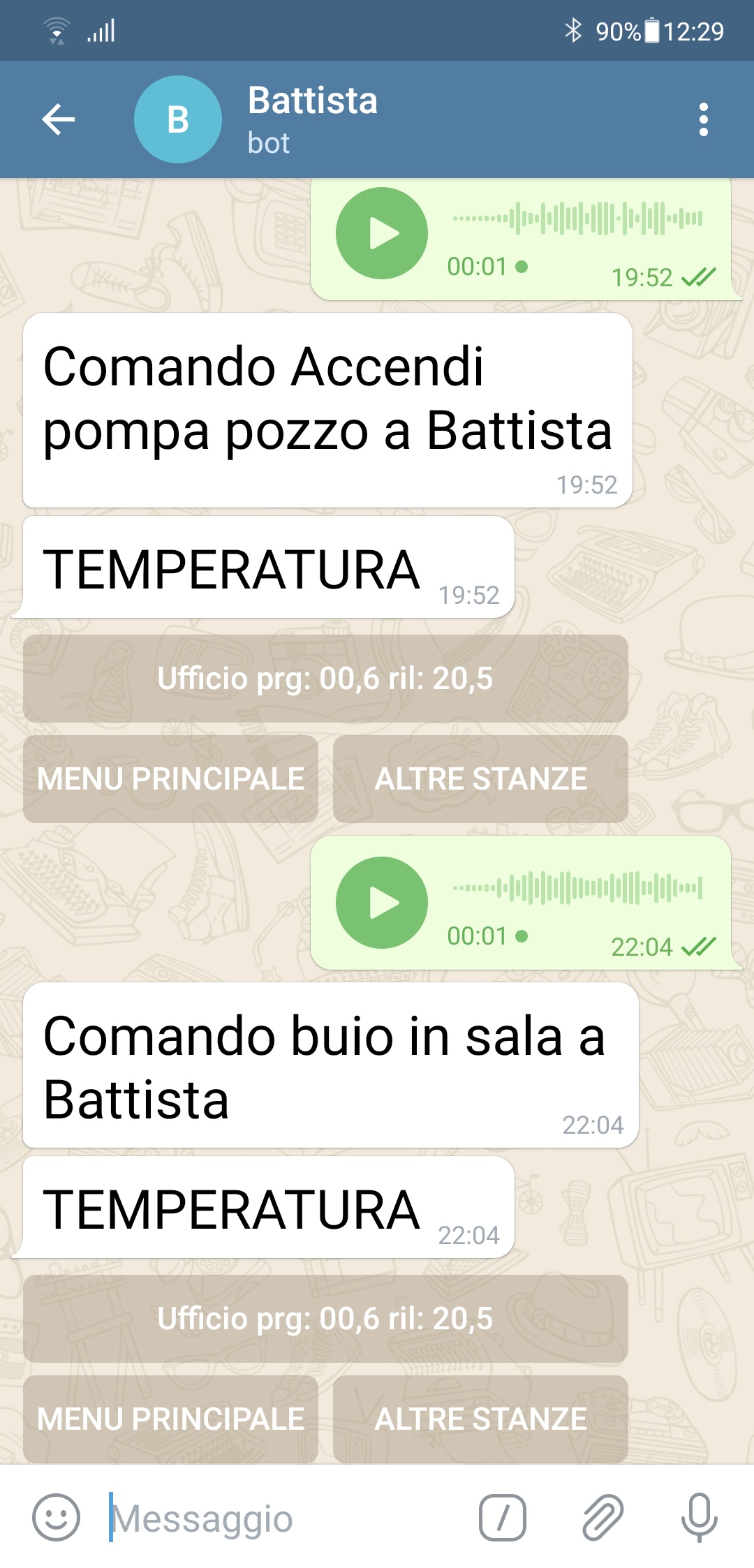Viewport: 754px width, 1568px height.
Task: Open the three-dot overflow menu
Action: pos(703,119)
